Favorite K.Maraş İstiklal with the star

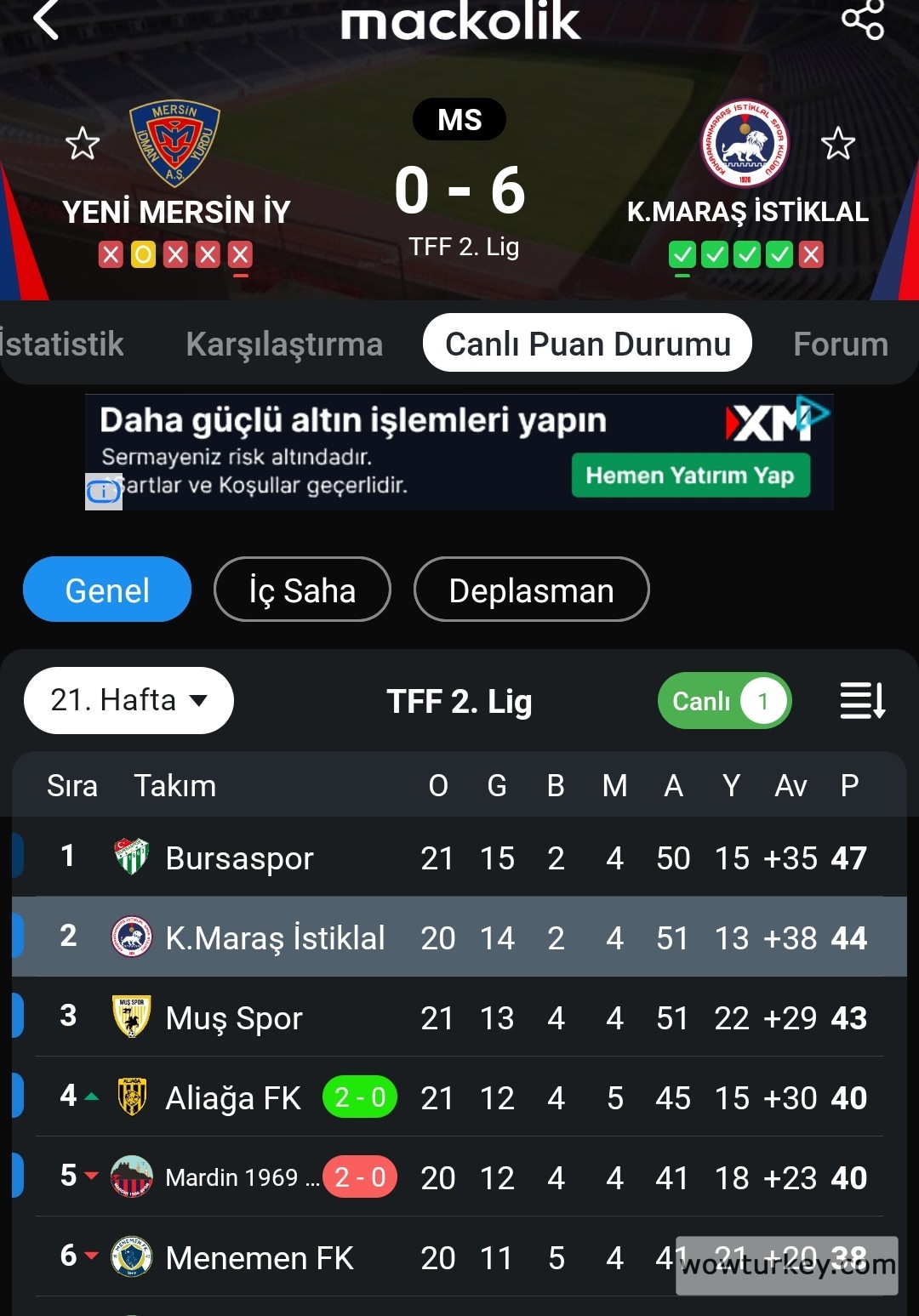(837, 144)
